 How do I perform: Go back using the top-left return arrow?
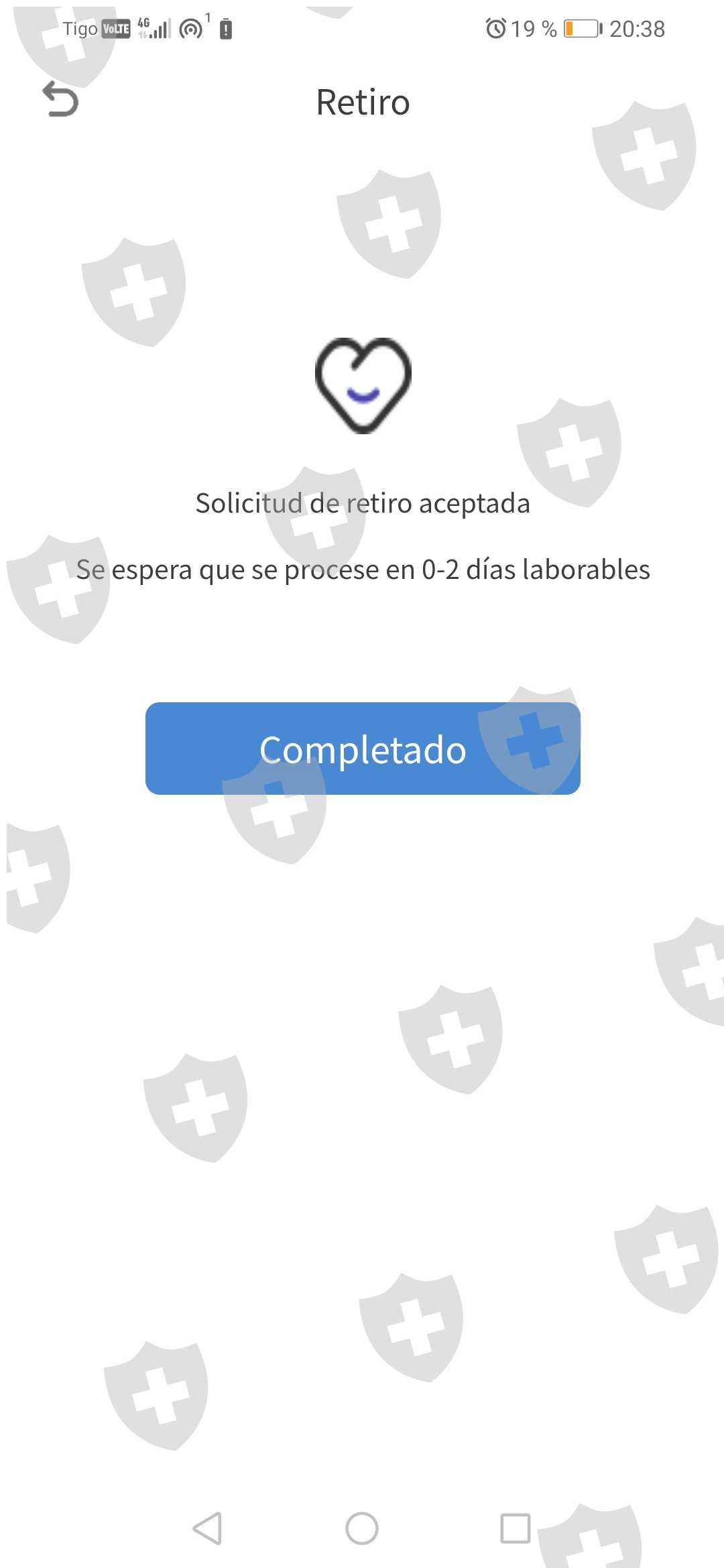(x=60, y=99)
